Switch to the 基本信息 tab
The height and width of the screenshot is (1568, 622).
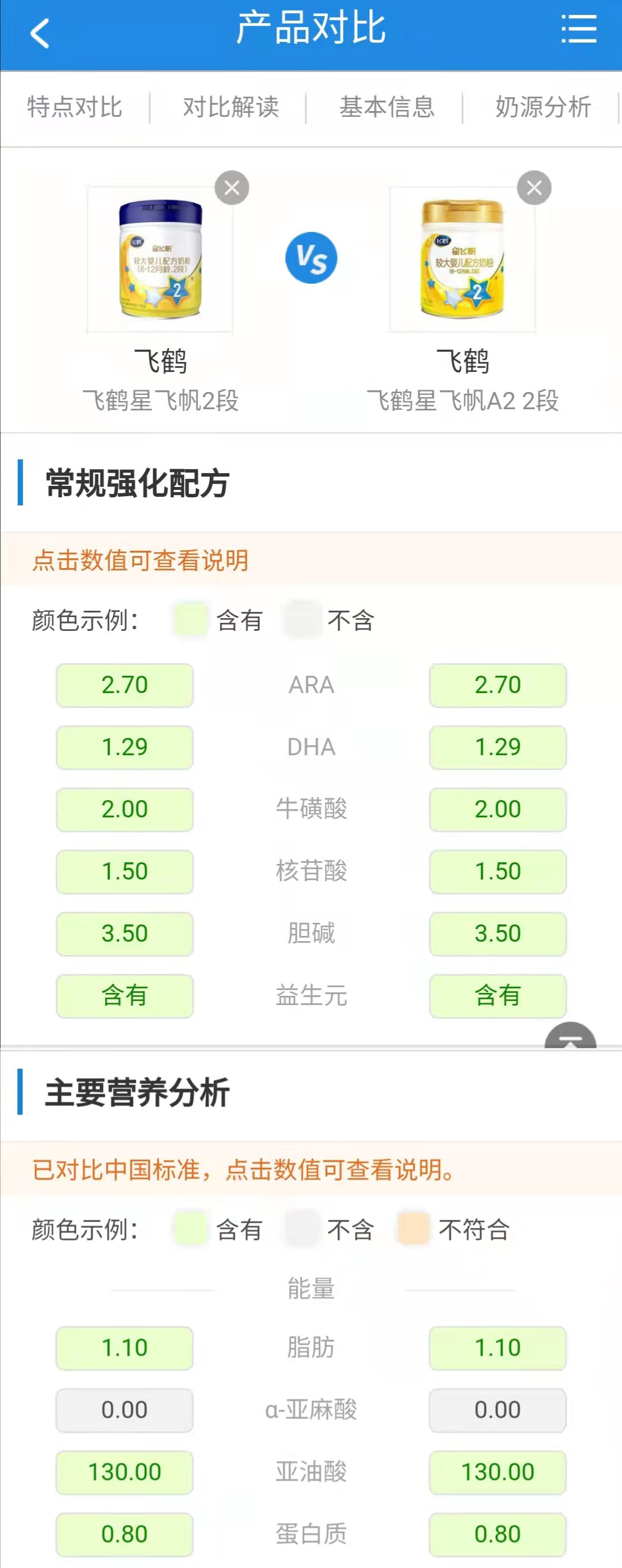pyautogui.click(x=387, y=107)
